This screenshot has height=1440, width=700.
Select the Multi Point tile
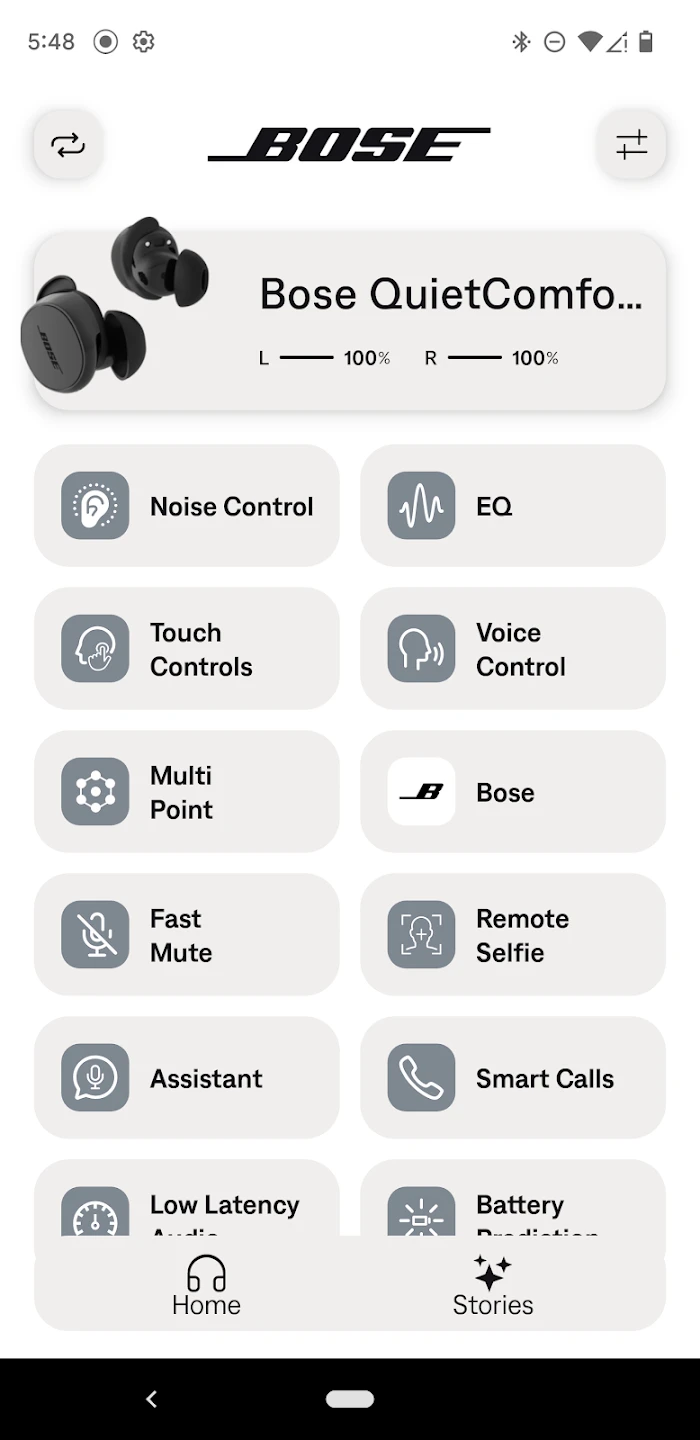(x=187, y=792)
